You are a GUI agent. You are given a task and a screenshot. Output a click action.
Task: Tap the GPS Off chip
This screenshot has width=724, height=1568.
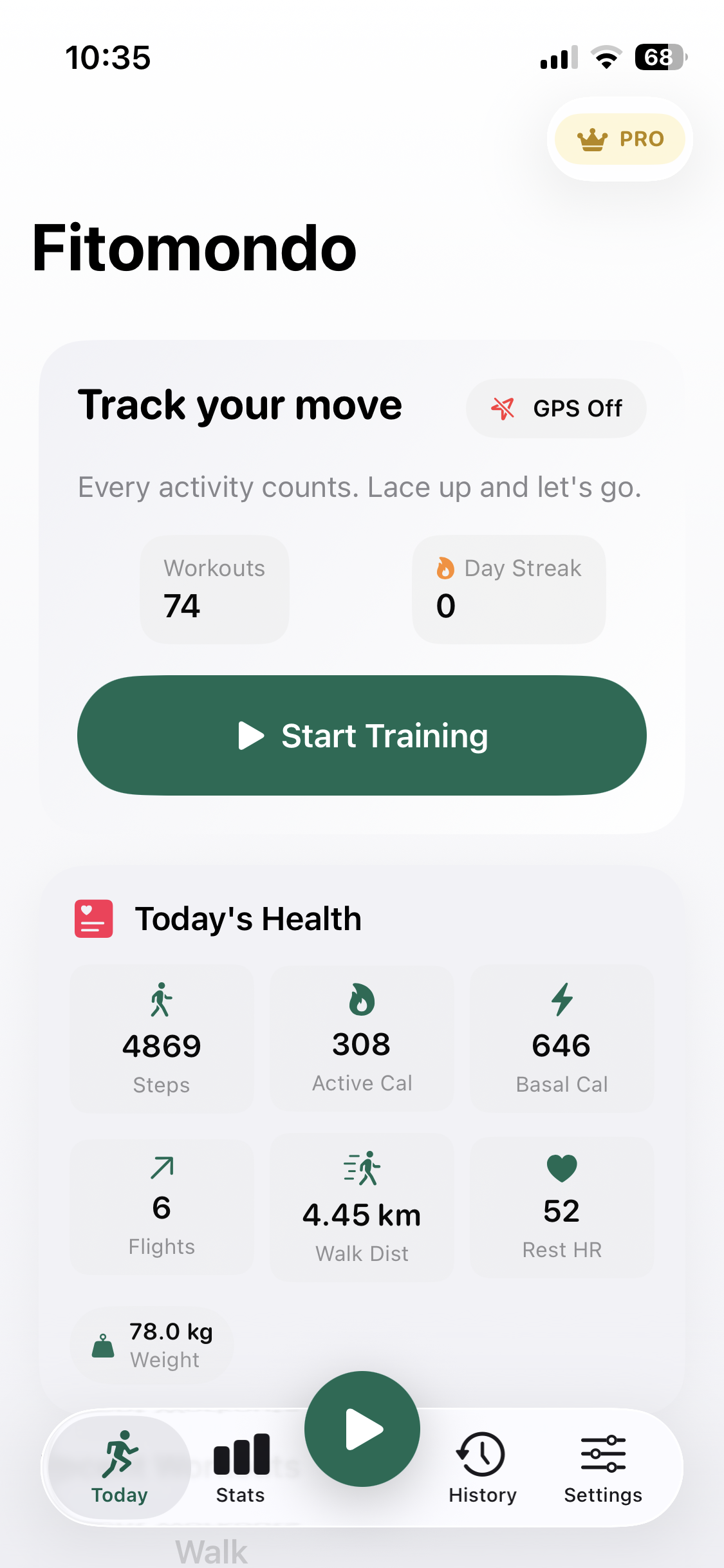(x=556, y=408)
